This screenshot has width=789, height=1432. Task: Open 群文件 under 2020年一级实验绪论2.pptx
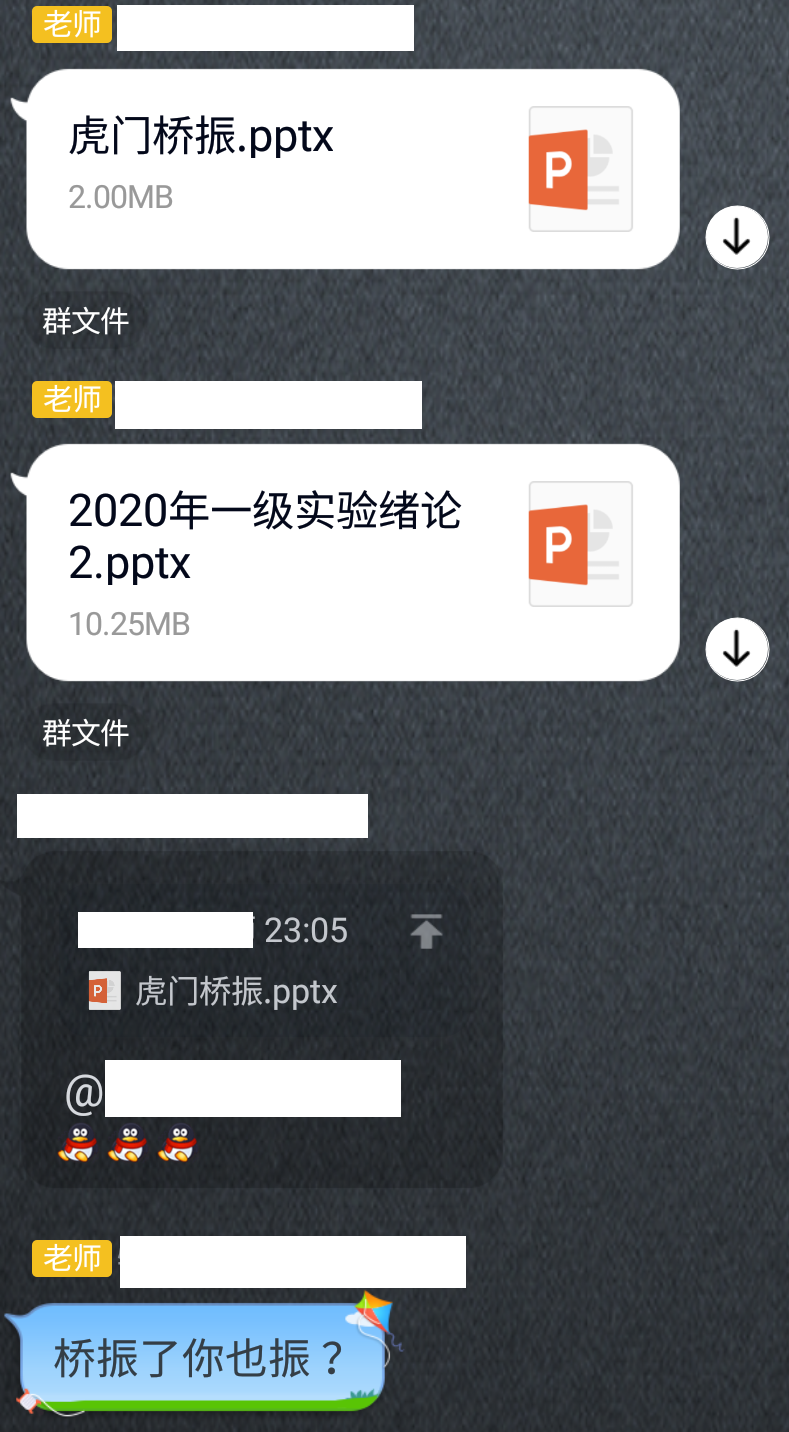point(86,733)
